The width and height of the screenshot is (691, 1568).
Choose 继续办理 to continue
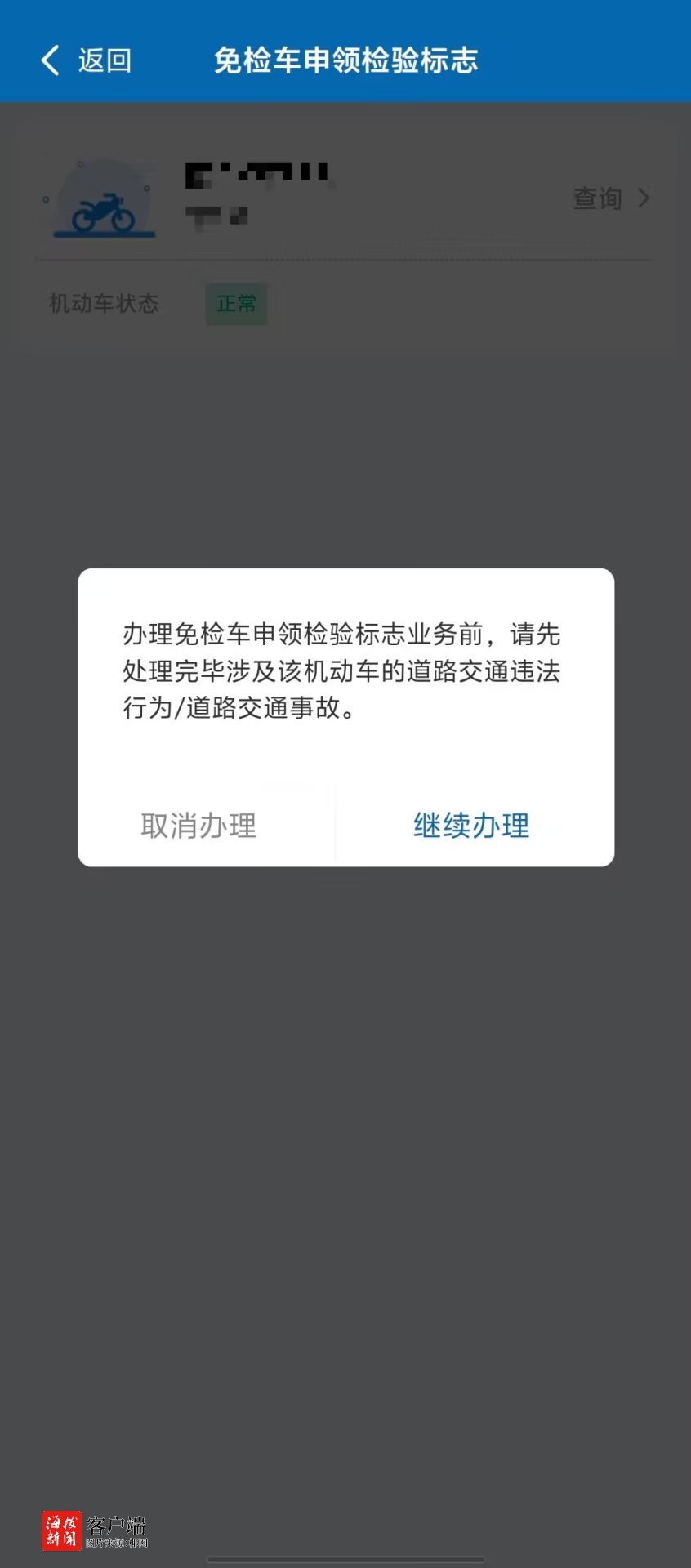coord(471,826)
